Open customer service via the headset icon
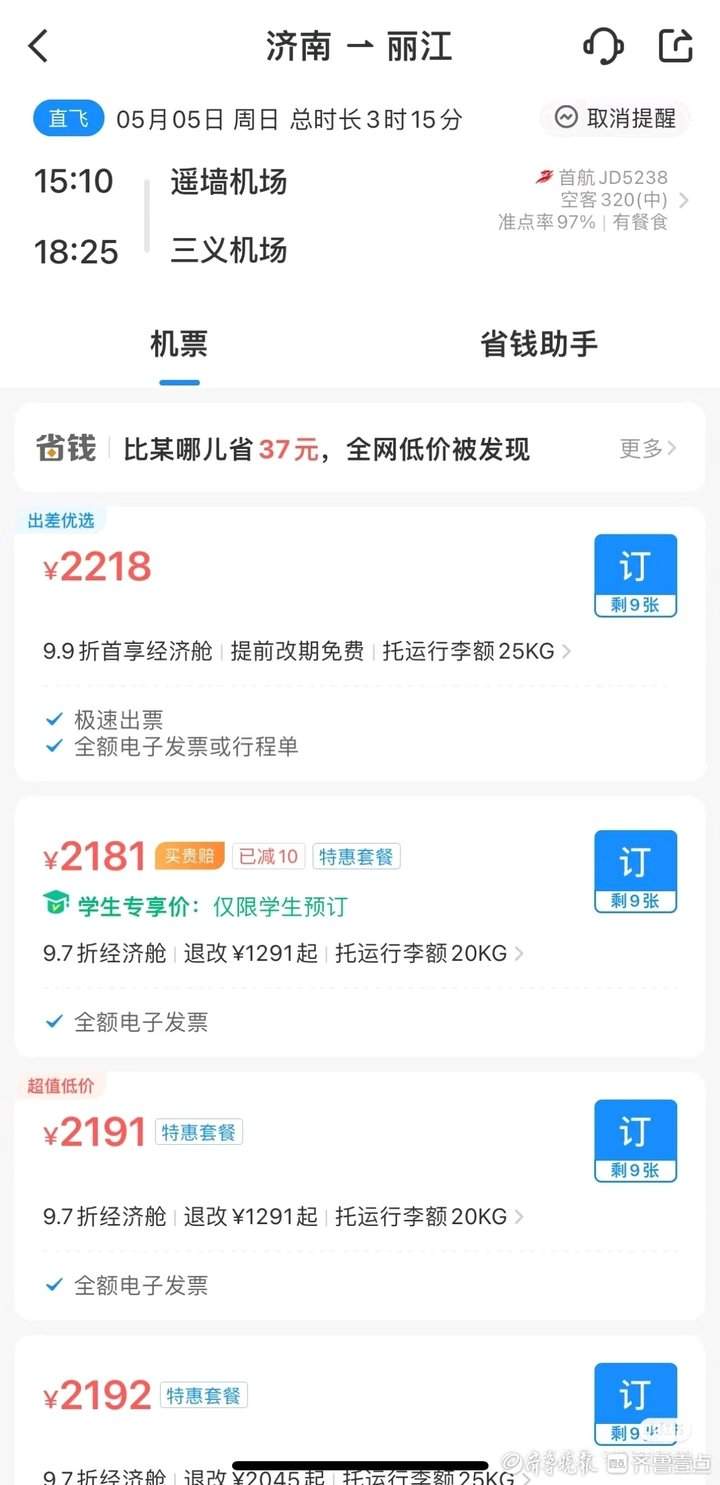Screen dimensions: 720x1485 (x=604, y=45)
